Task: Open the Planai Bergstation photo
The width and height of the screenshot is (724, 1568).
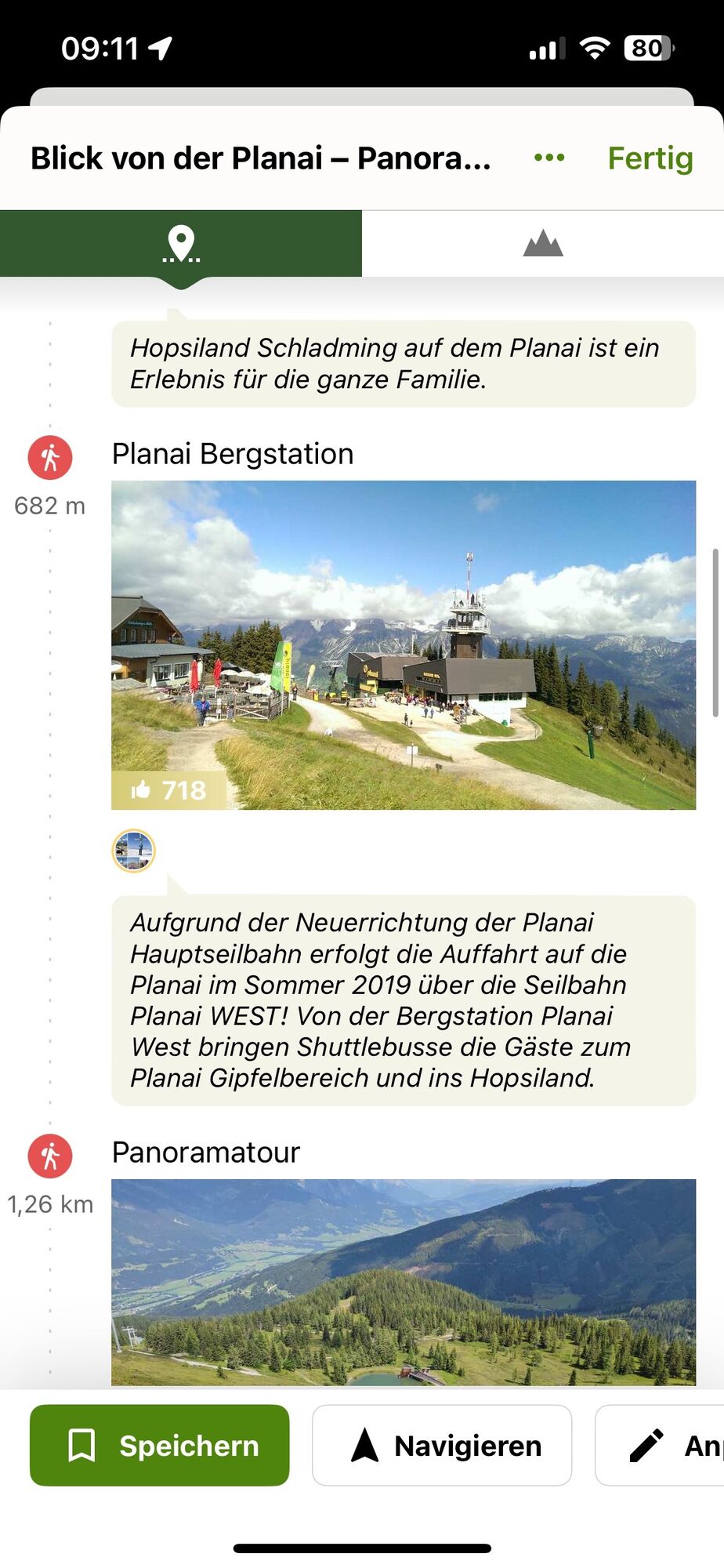Action: tap(404, 644)
